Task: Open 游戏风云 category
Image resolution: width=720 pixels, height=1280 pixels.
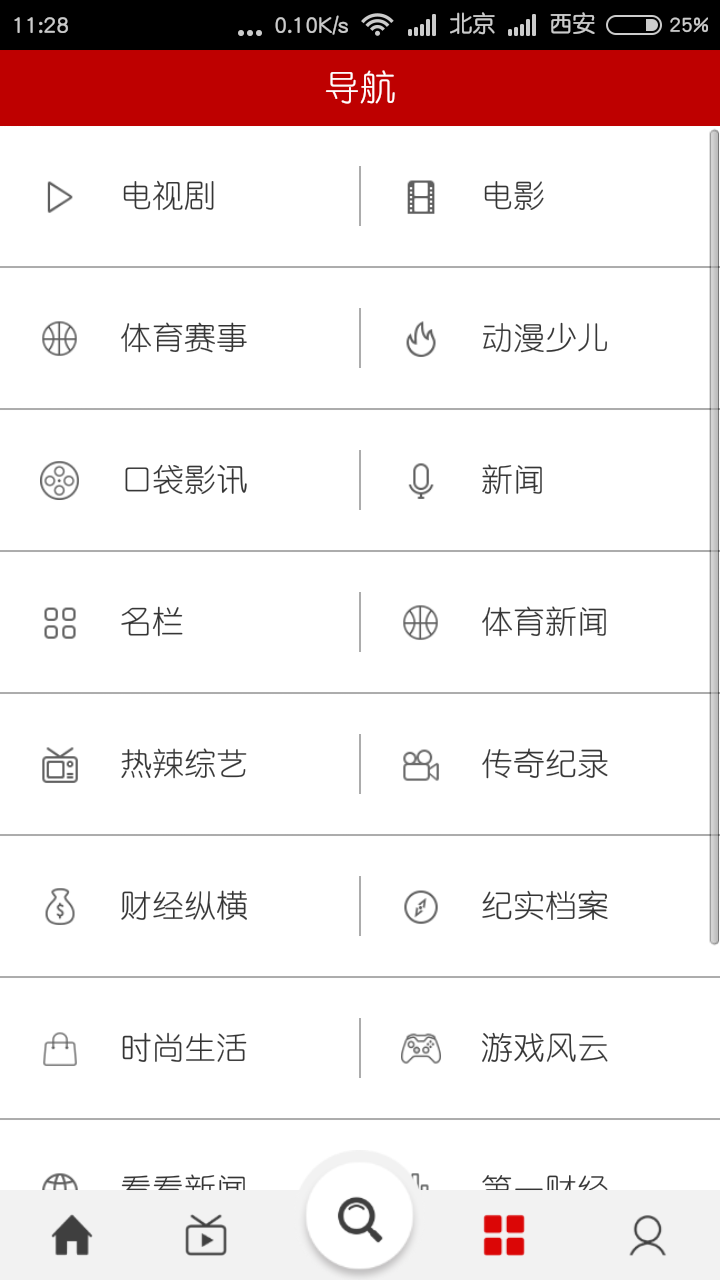Action: pos(544,1049)
